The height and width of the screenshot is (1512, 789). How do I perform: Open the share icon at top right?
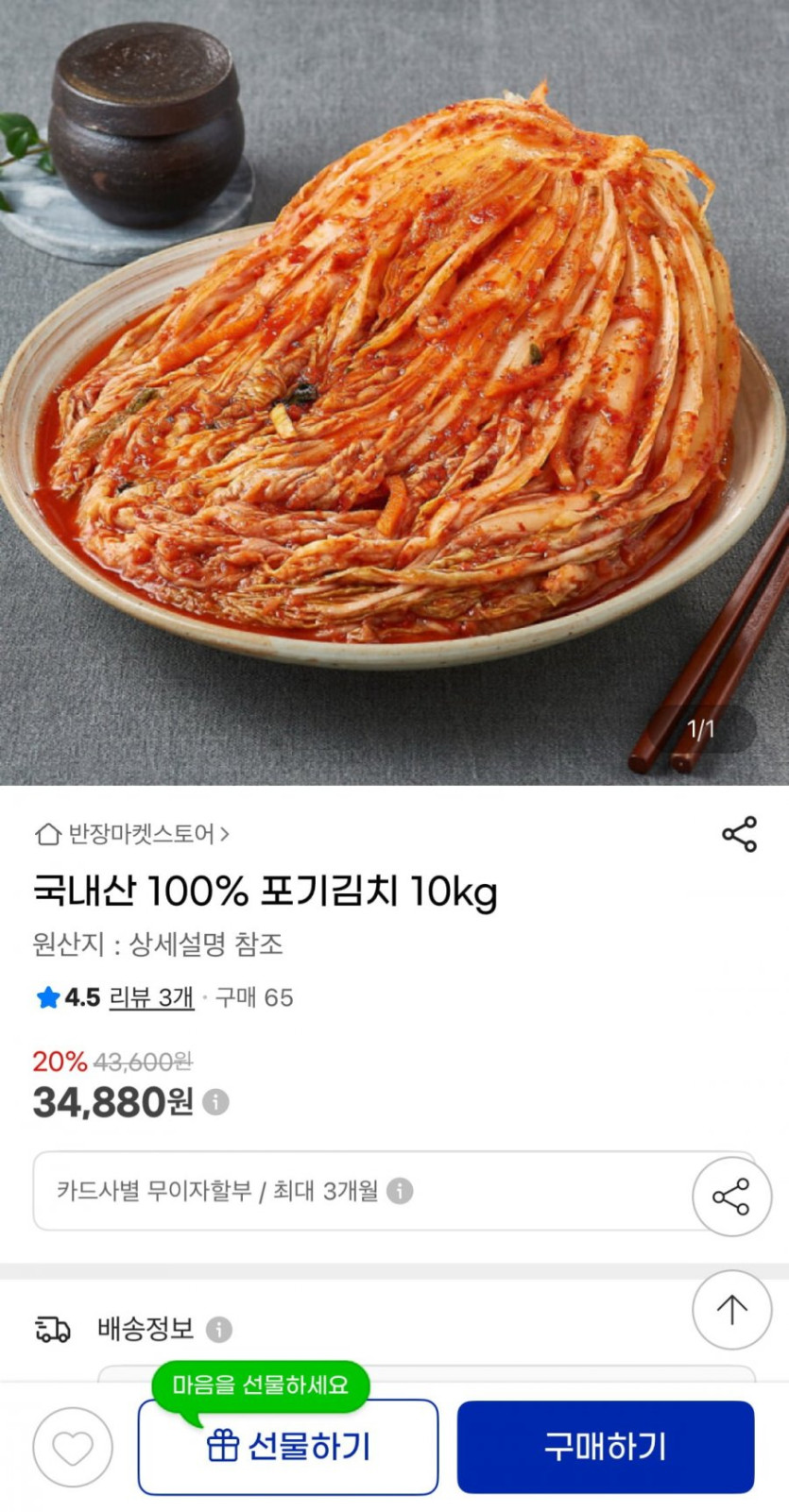point(741,832)
